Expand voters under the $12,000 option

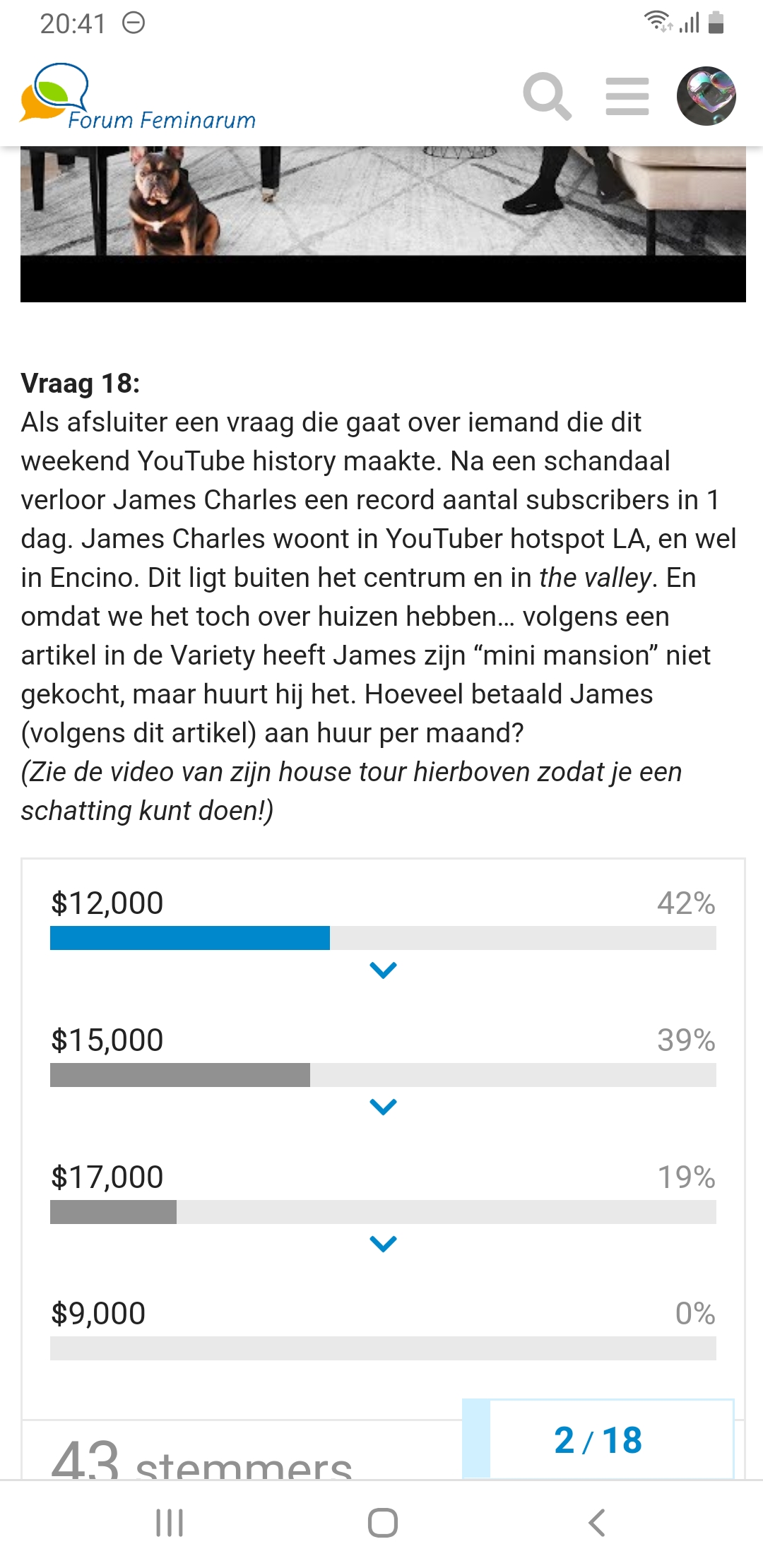pyautogui.click(x=383, y=970)
